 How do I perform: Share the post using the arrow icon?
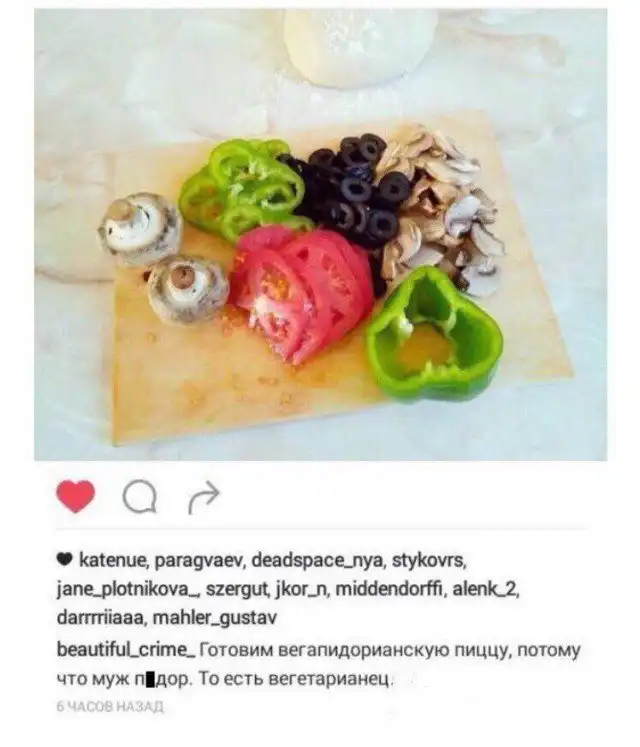tap(203, 496)
